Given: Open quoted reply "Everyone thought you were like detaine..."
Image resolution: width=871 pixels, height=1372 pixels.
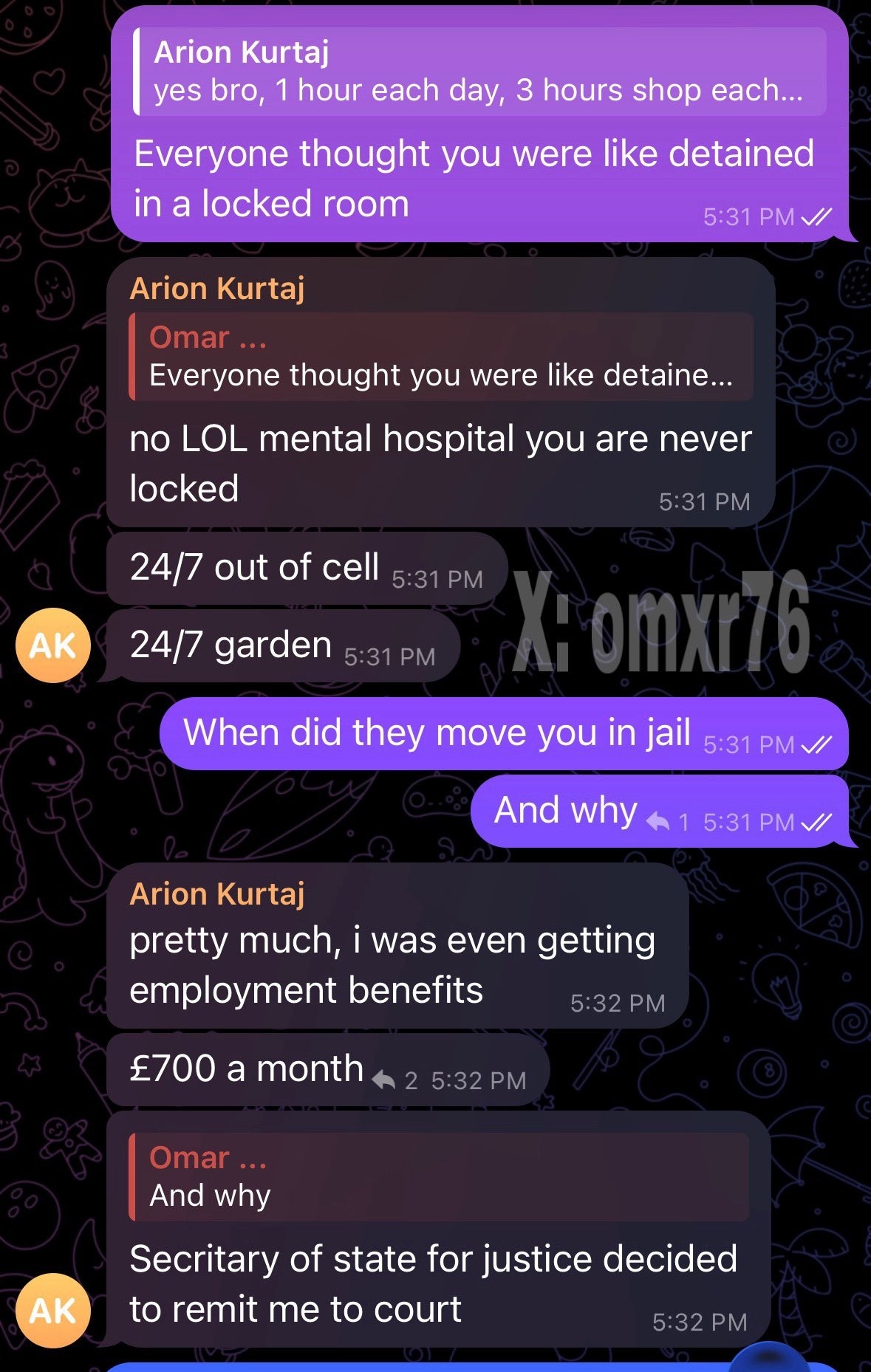Looking at the screenshot, I should [441, 357].
